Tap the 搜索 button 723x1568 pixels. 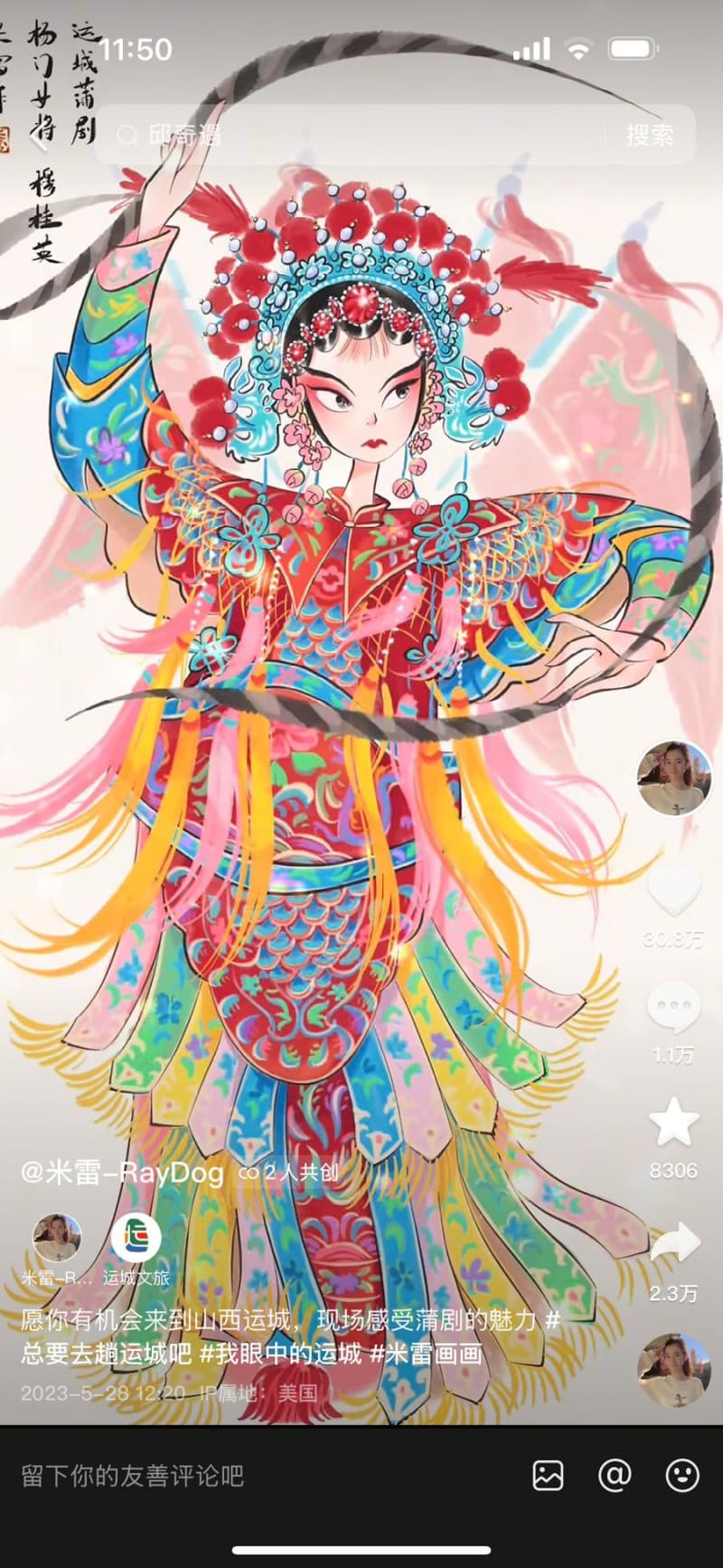coord(650,136)
